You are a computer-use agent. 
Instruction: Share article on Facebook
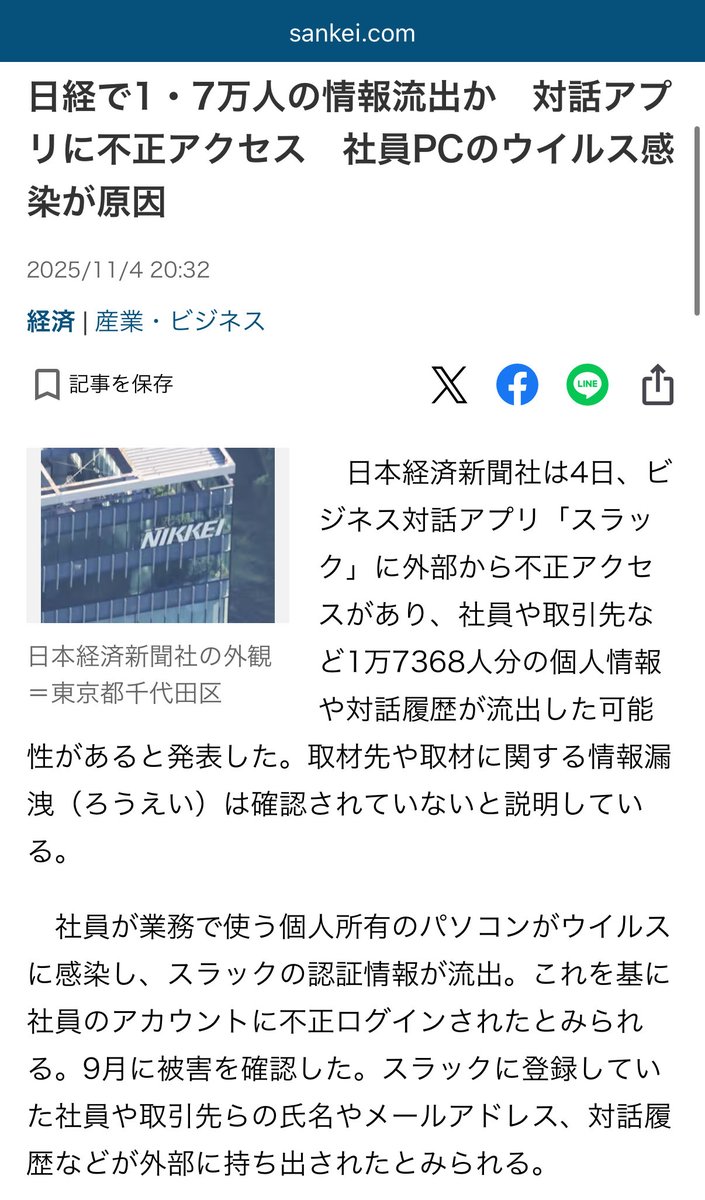(x=517, y=385)
